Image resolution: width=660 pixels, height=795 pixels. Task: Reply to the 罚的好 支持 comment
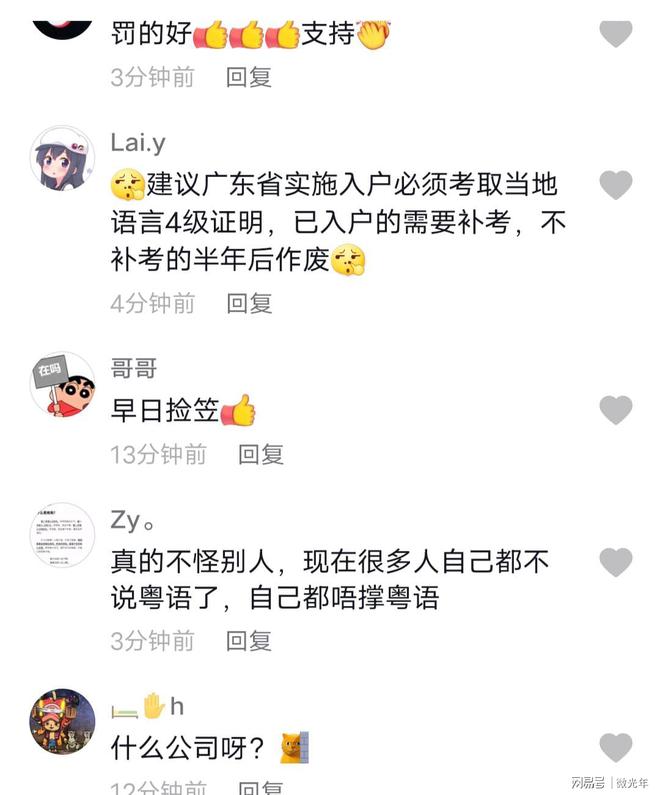pyautogui.click(x=249, y=78)
